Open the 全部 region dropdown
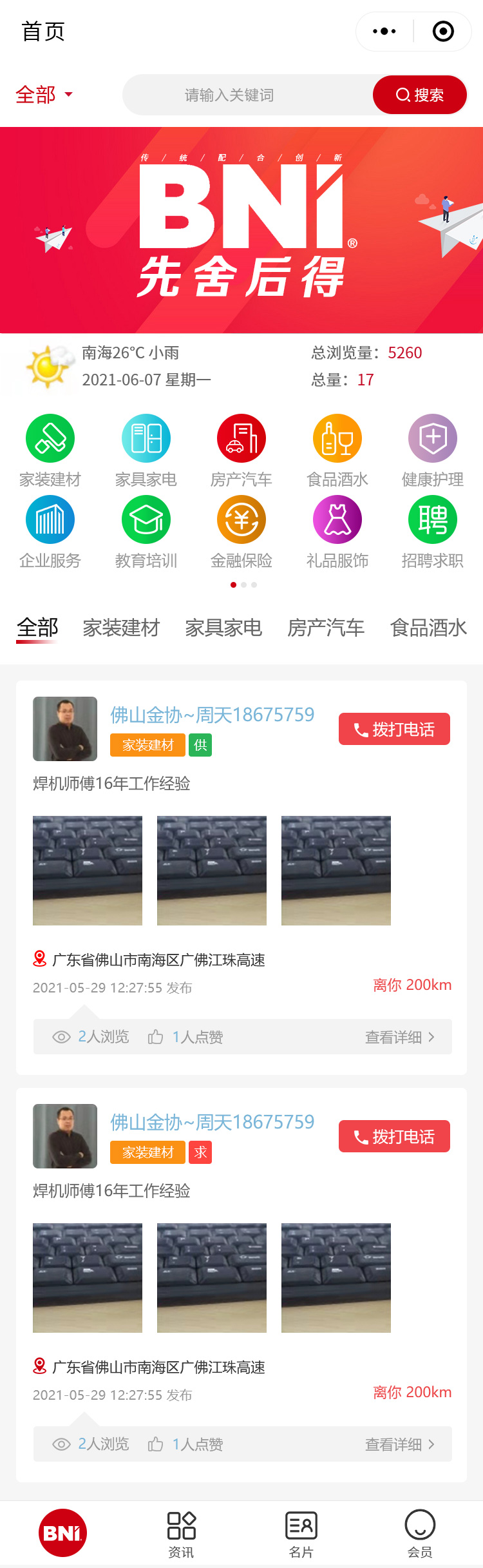The height and width of the screenshot is (1568, 483). pos(44,95)
